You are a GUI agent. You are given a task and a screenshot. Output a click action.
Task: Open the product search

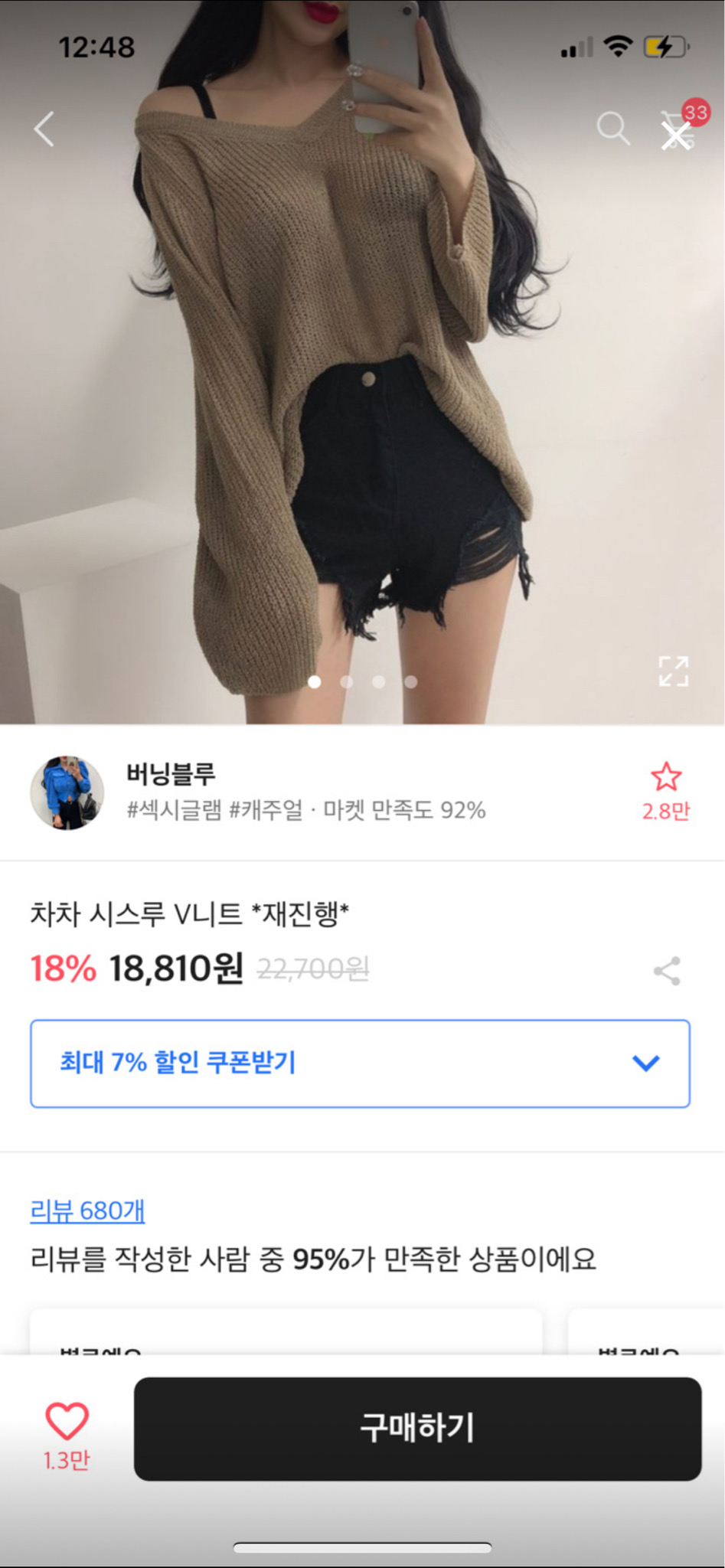[612, 129]
